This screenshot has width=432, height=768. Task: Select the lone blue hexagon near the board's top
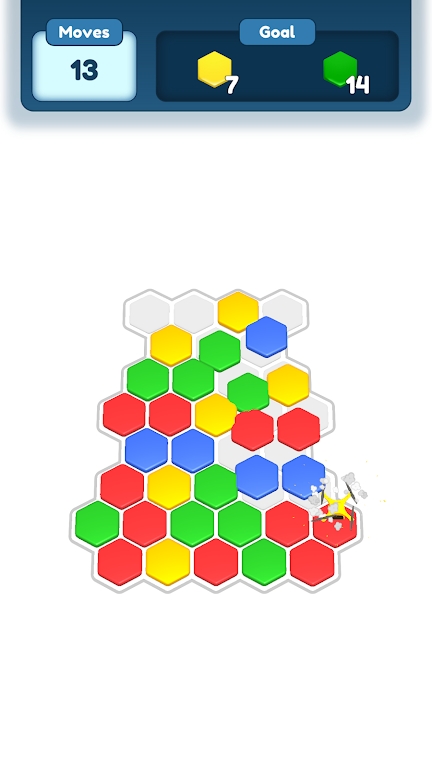266,336
